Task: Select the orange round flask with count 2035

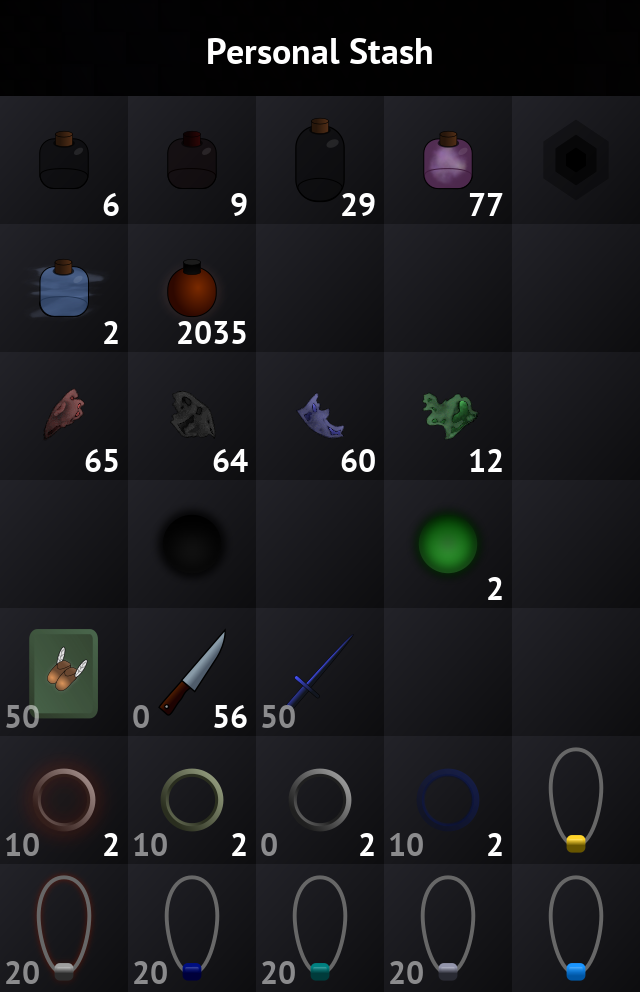Action: (x=192, y=288)
